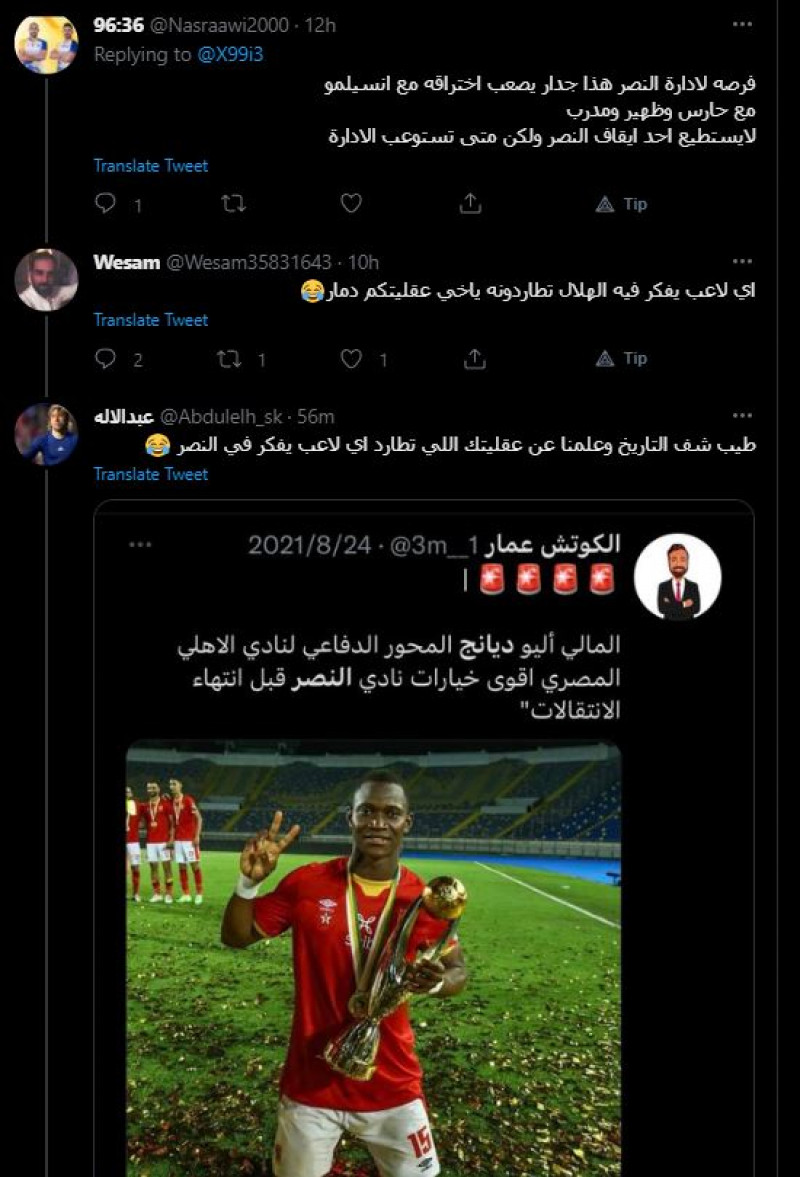Share the Nasraawi2000 tweet
This screenshot has width=800, height=1177.
click(x=470, y=204)
